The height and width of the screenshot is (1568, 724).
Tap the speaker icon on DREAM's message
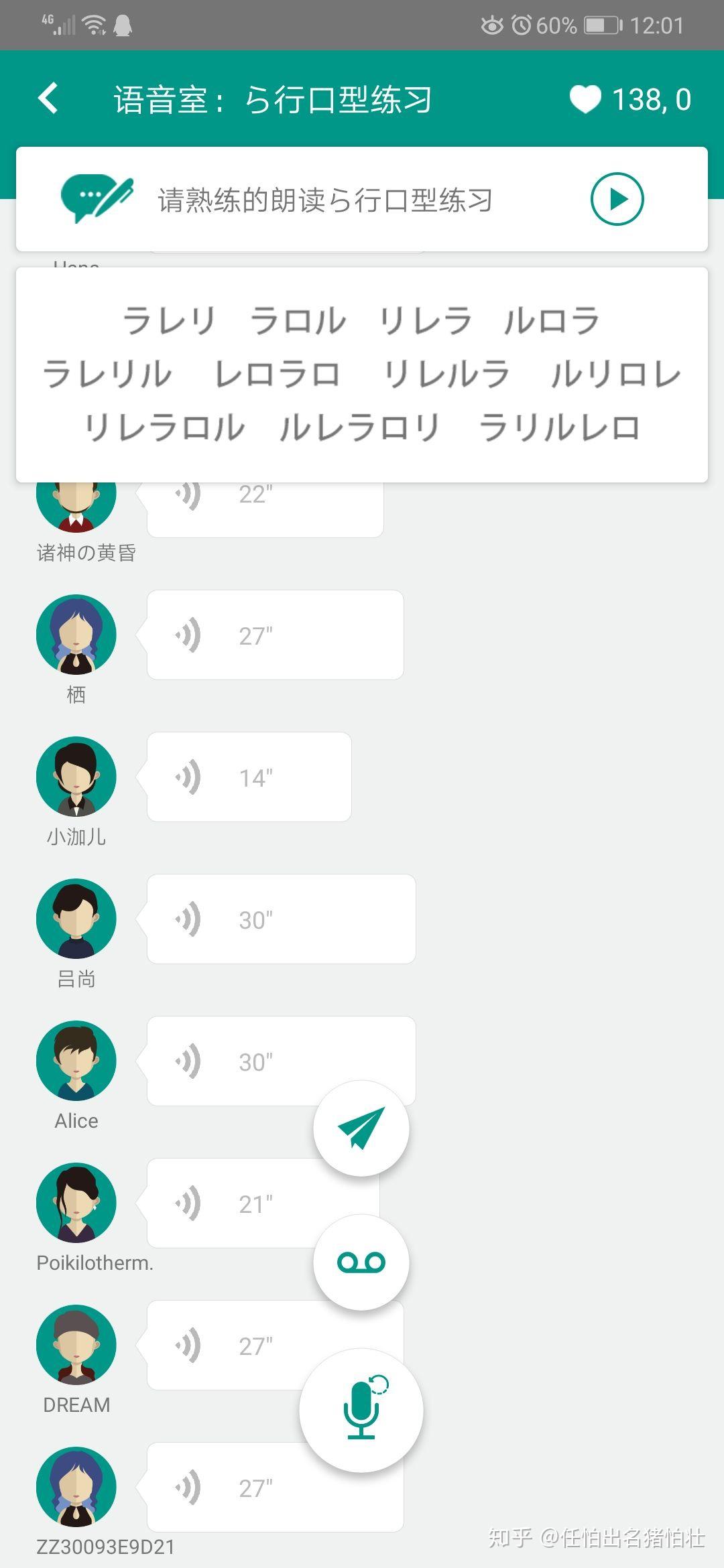pyautogui.click(x=190, y=1344)
